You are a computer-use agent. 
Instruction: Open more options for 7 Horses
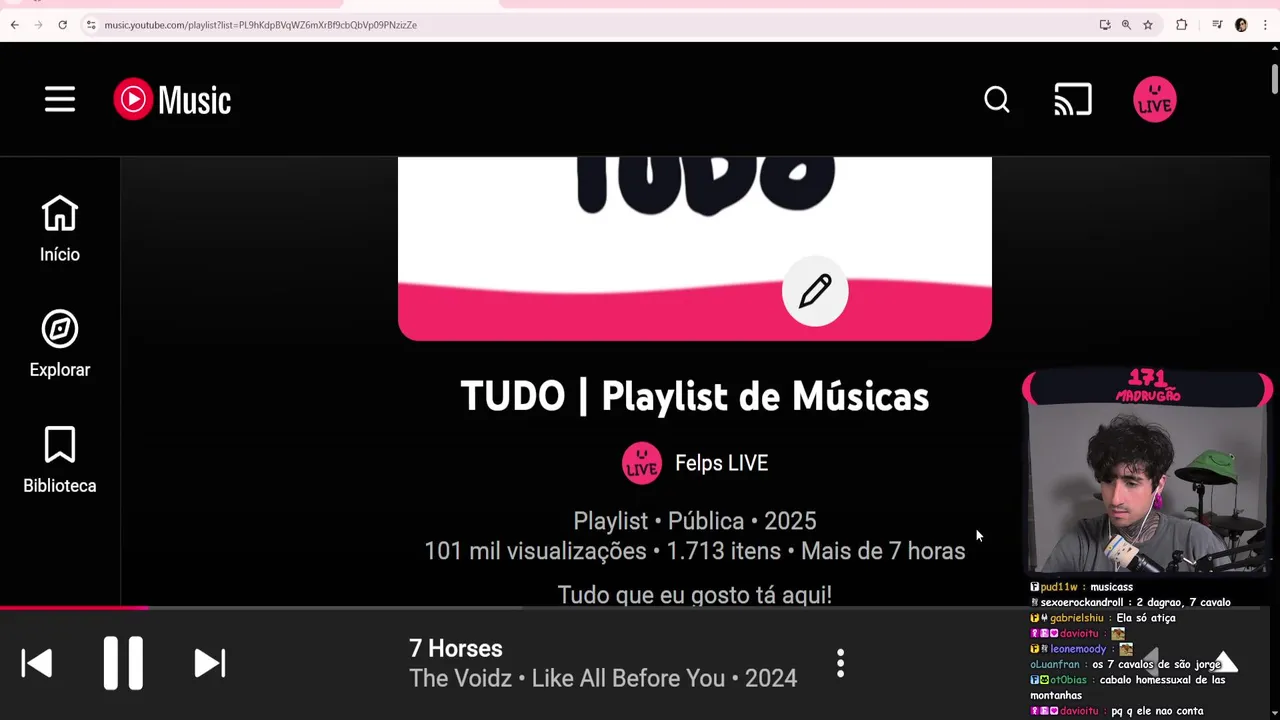840,663
